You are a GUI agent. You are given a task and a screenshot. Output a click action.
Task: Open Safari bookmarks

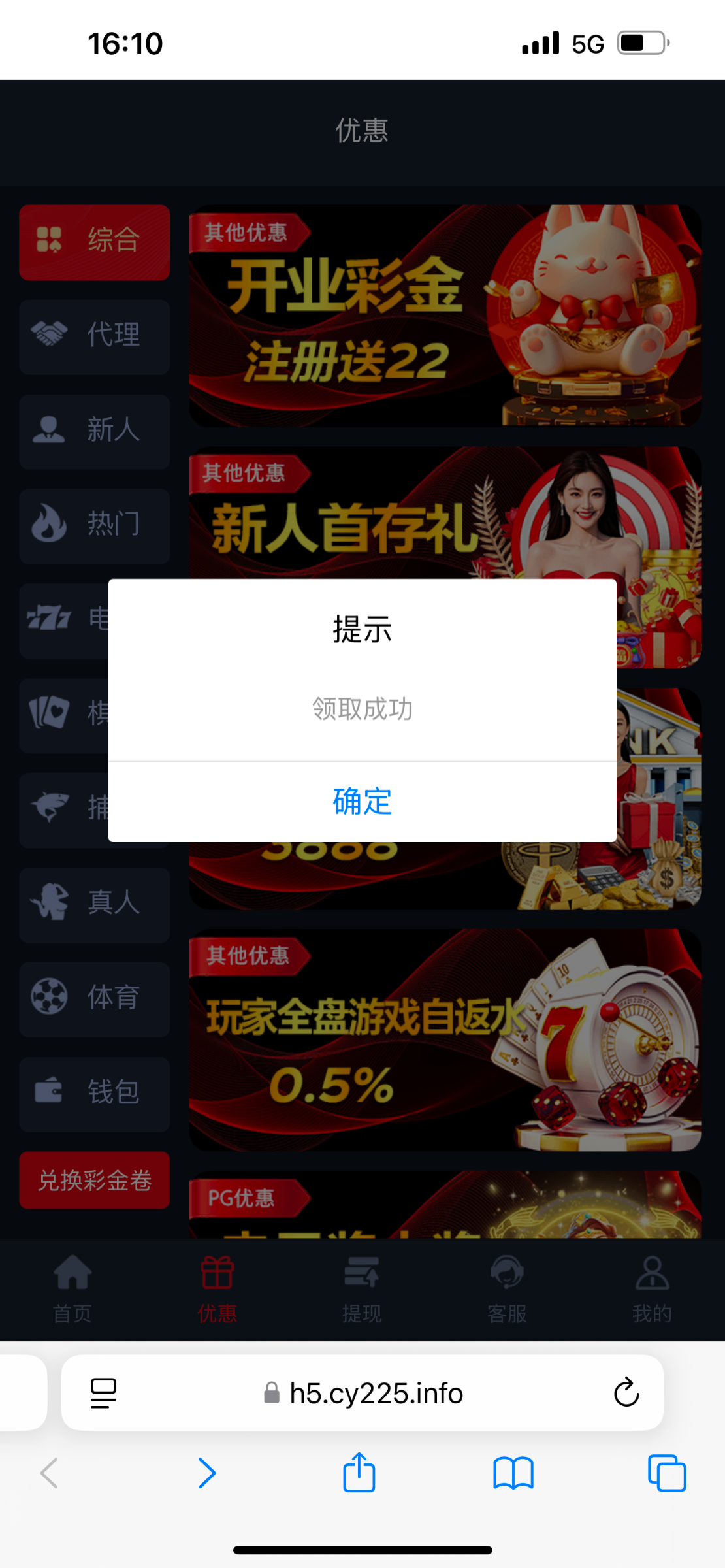click(x=513, y=1473)
